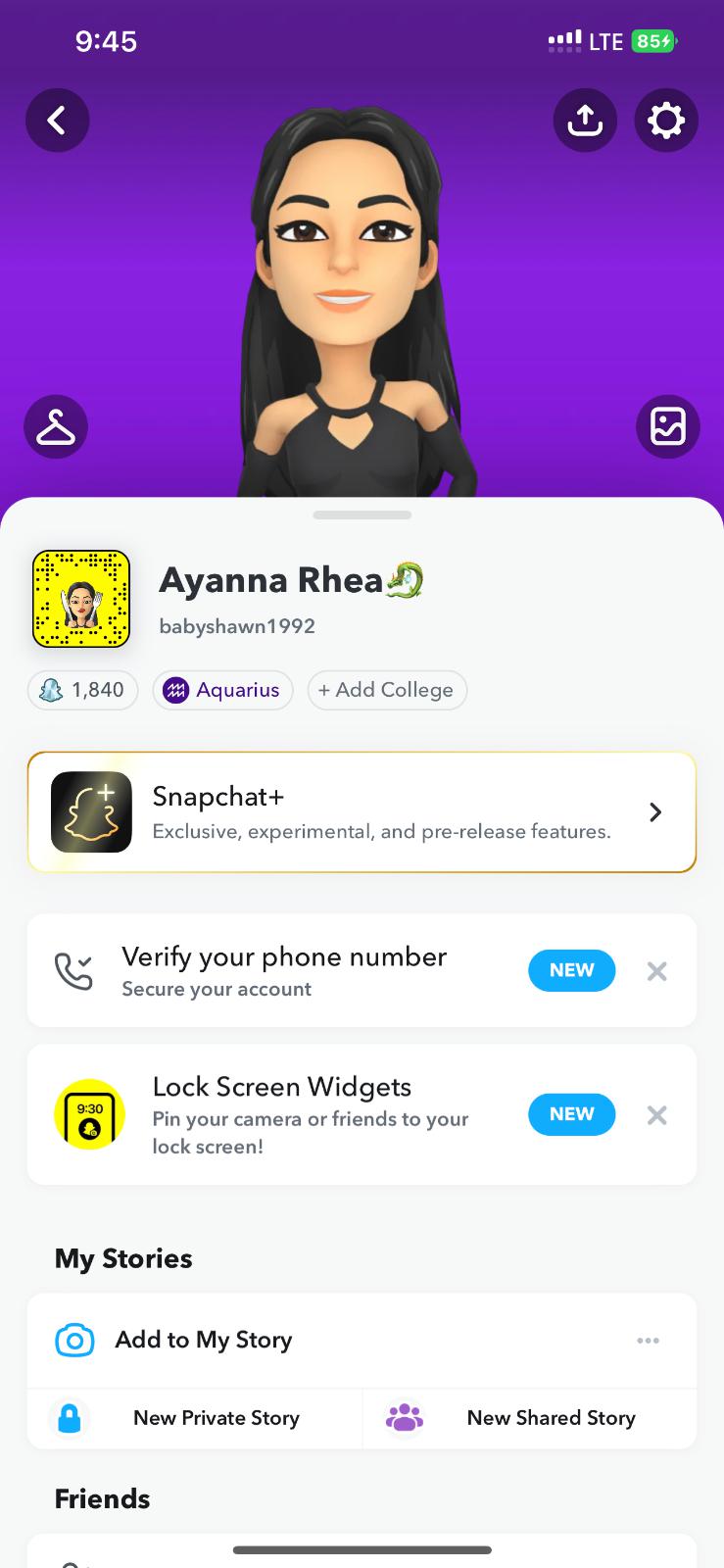Dismiss the Verify your phone number card

point(657,971)
